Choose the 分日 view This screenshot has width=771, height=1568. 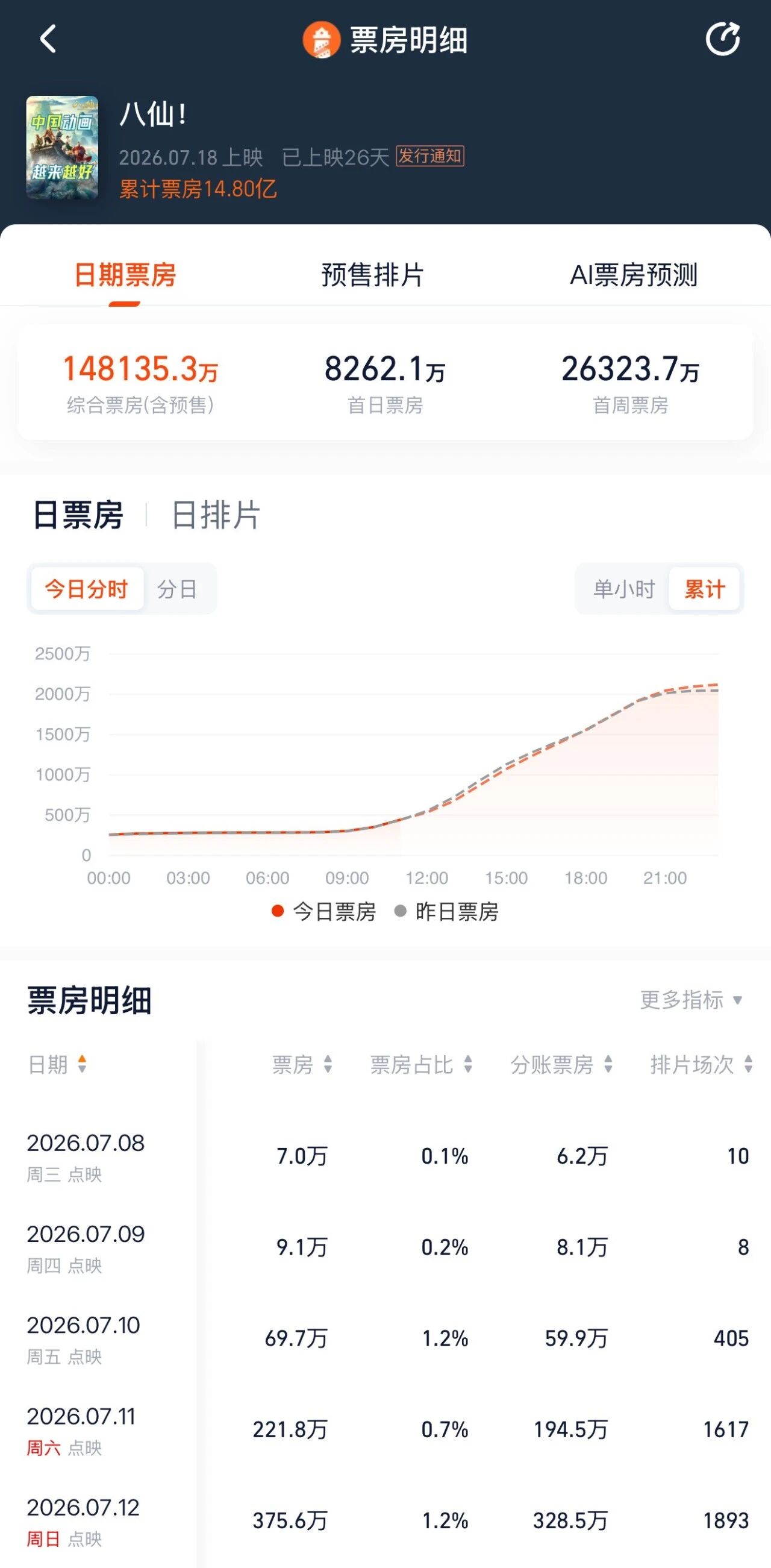pos(177,589)
